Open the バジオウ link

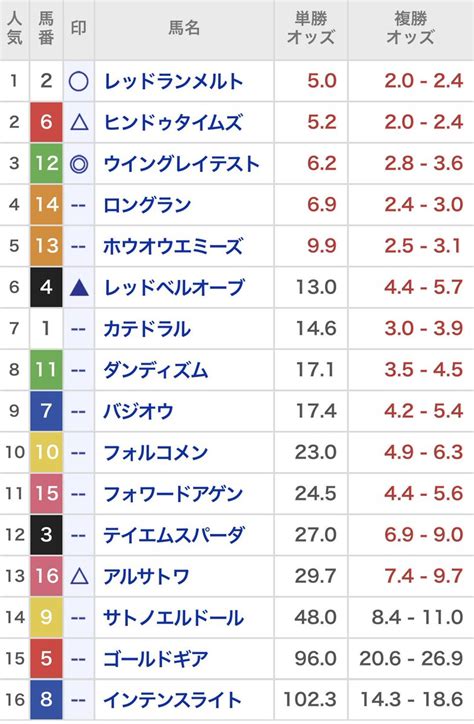tap(138, 411)
